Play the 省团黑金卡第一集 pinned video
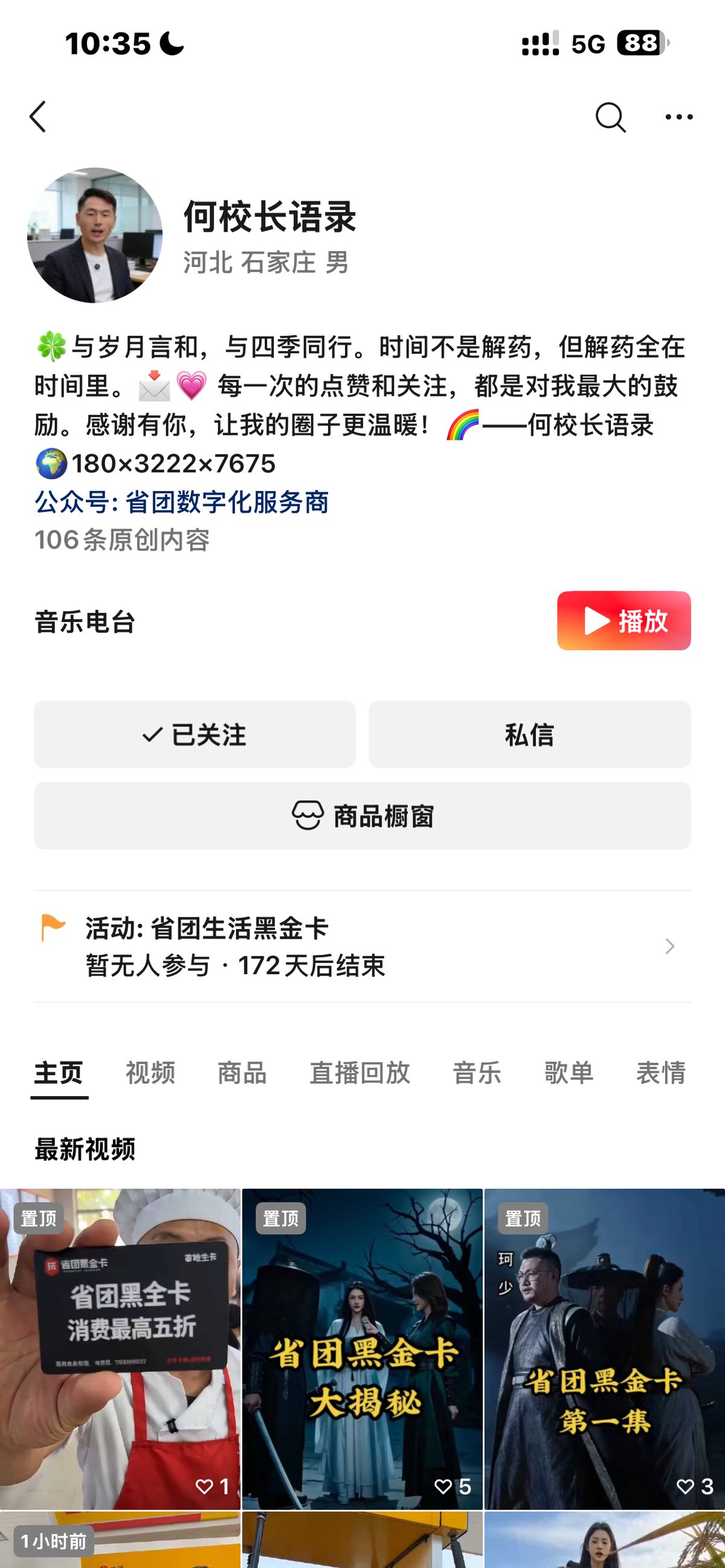Viewport: 725px width, 1568px height. tap(605, 1348)
